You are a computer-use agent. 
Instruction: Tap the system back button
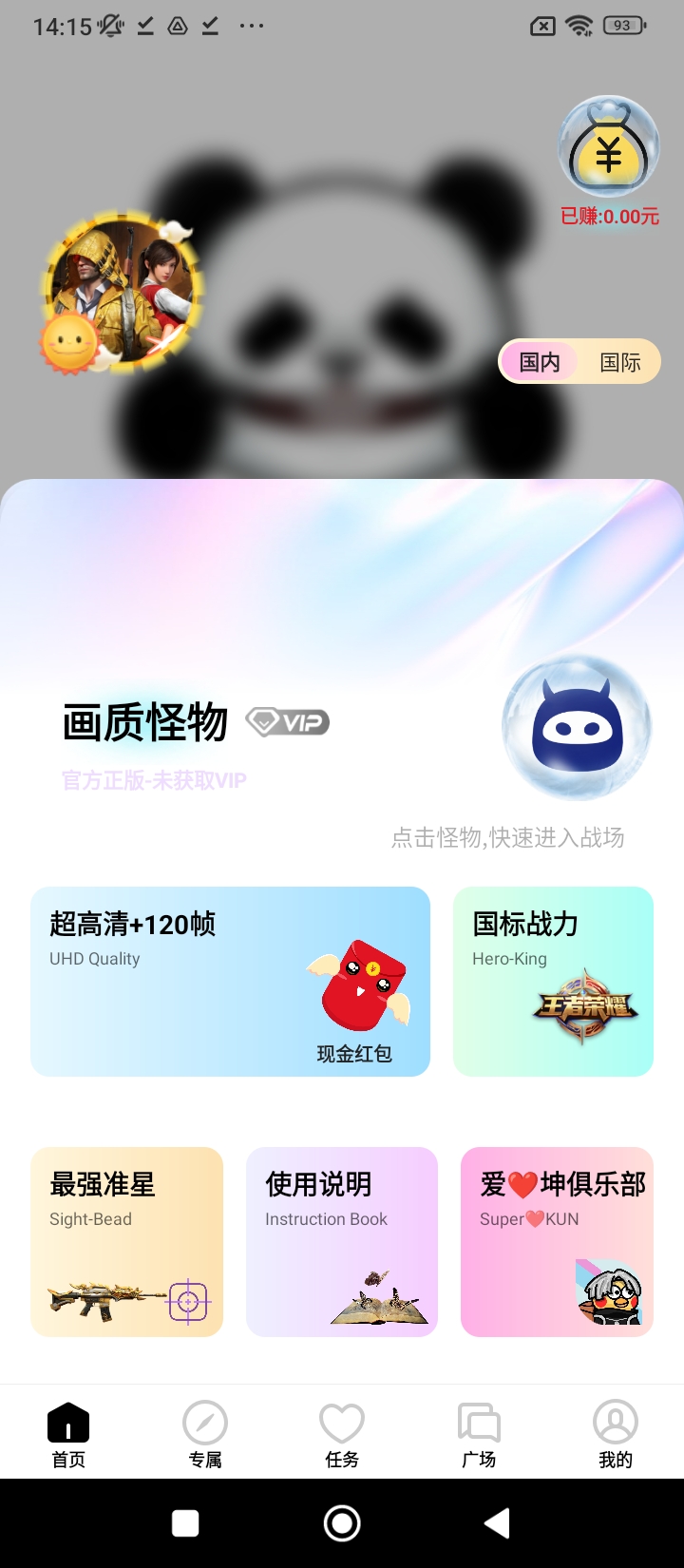click(x=498, y=1523)
